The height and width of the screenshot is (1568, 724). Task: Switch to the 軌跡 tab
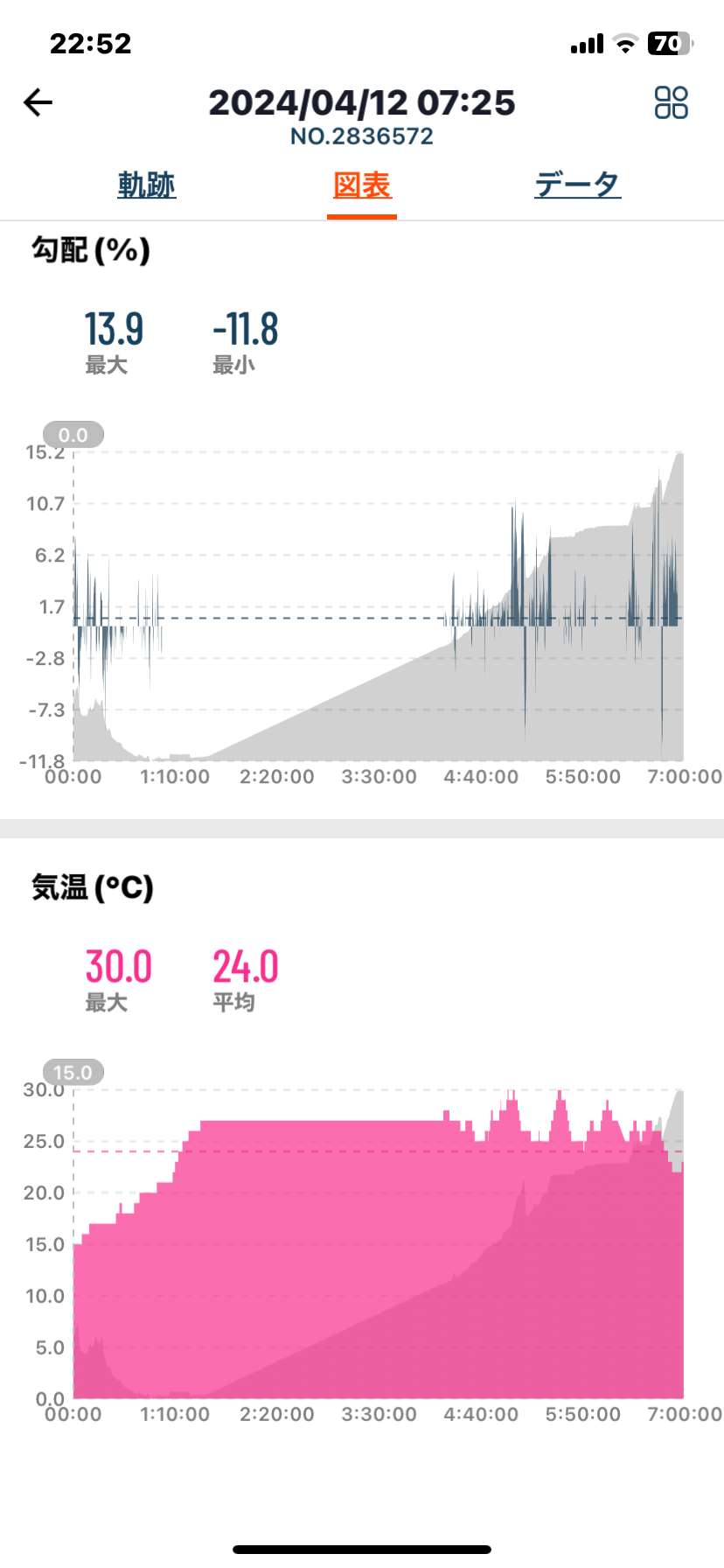(x=147, y=185)
